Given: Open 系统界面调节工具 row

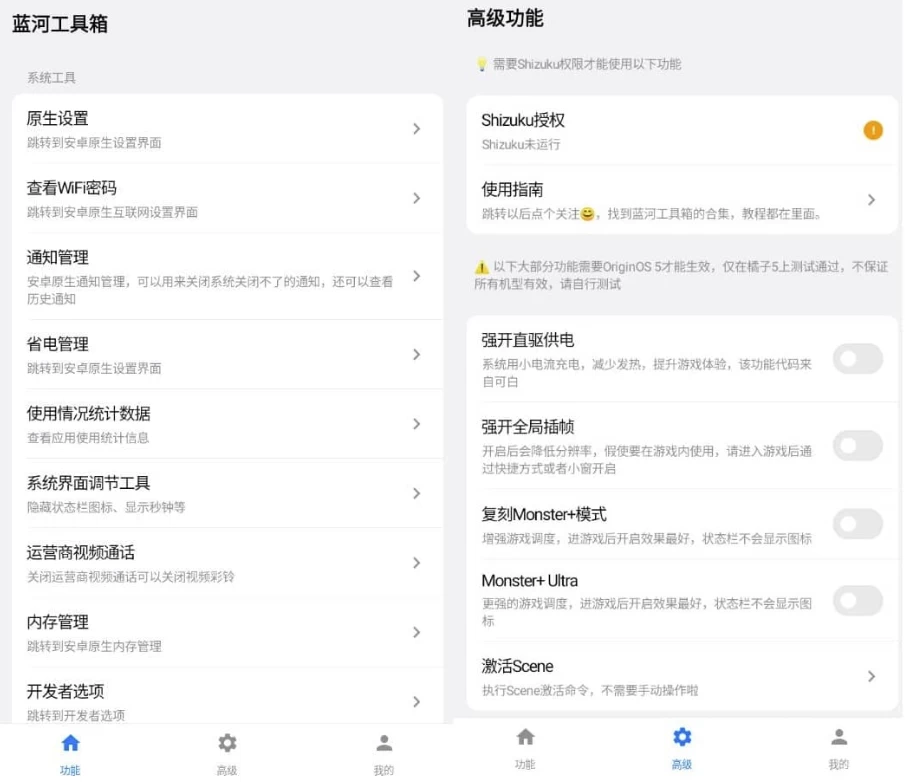Looking at the screenshot, I should click(x=227, y=493).
